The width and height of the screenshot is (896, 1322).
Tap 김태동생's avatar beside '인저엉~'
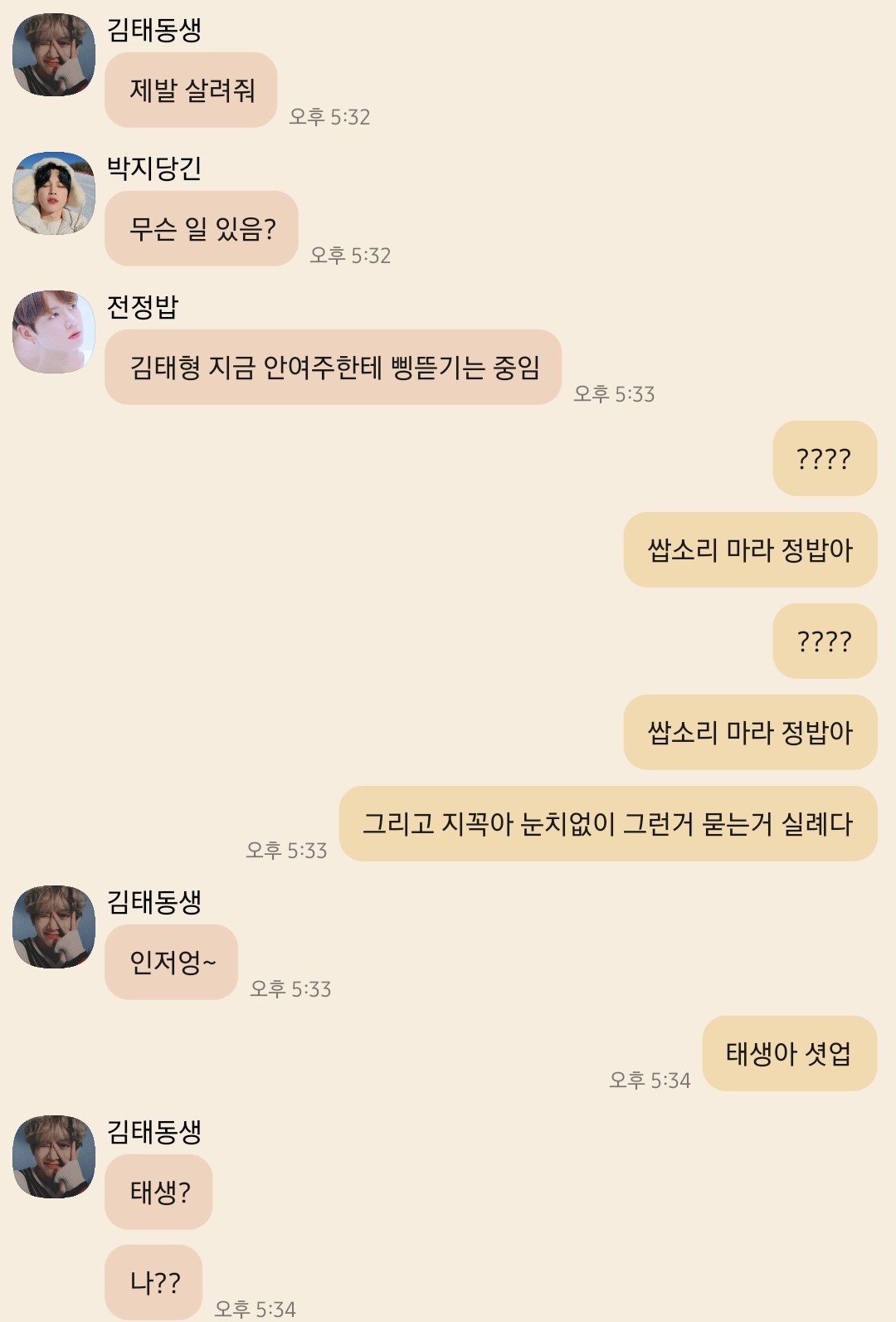click(x=54, y=927)
